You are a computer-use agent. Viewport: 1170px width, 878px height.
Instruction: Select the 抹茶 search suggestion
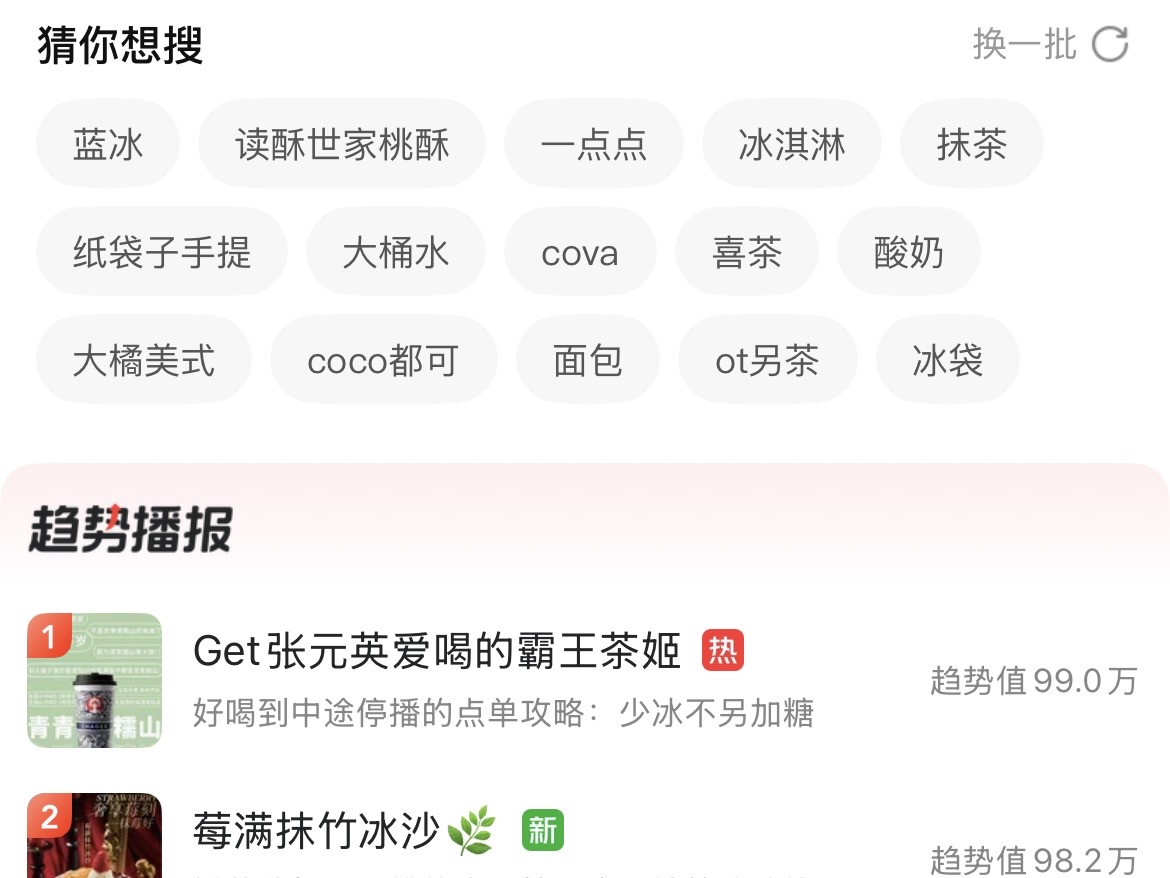coord(971,144)
